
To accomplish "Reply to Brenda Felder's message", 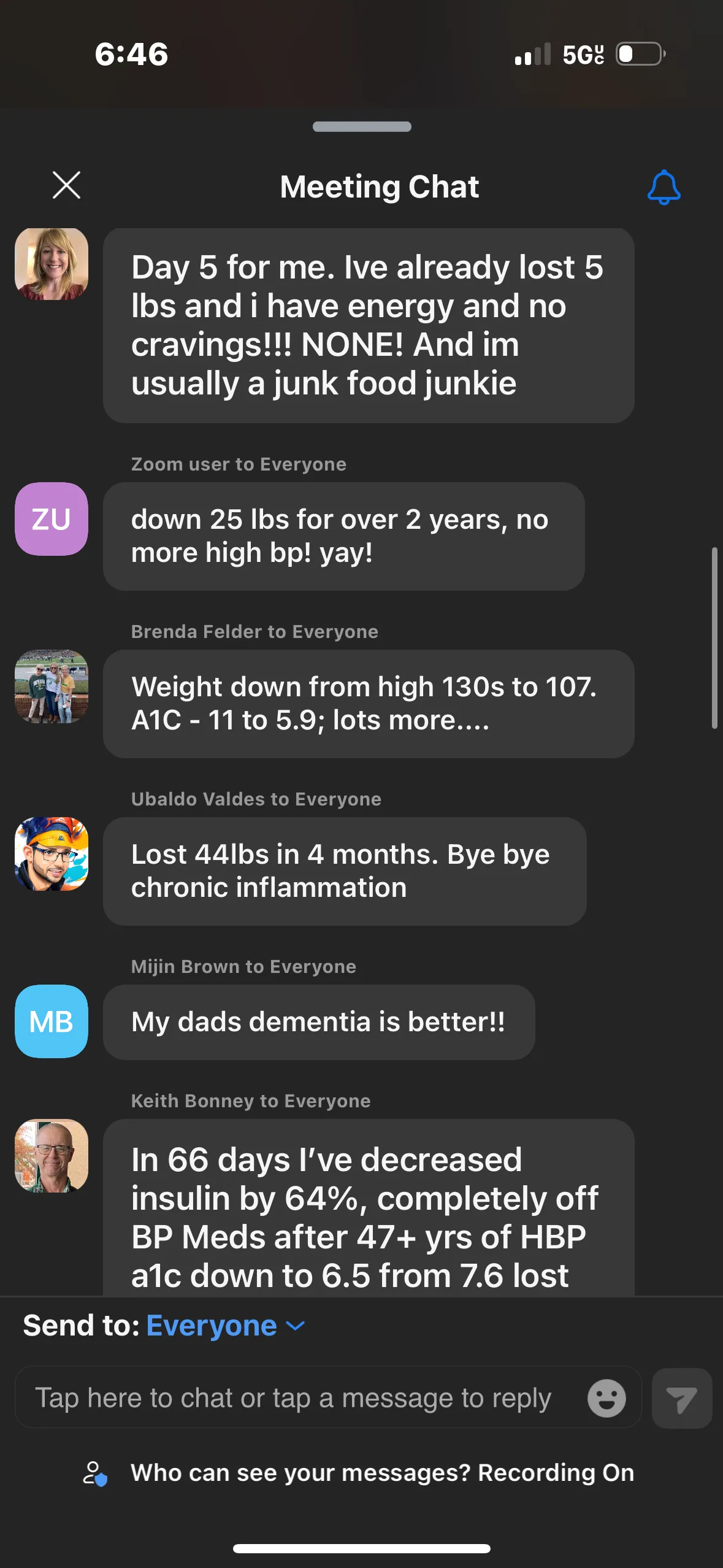I will point(368,704).
